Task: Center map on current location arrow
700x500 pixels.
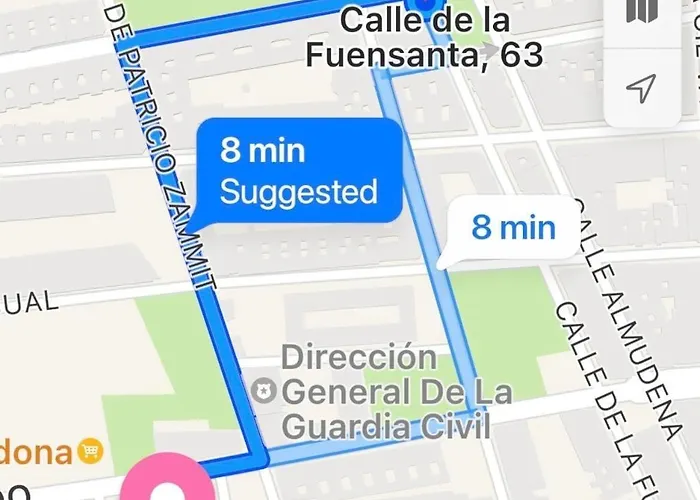Action: point(641,89)
